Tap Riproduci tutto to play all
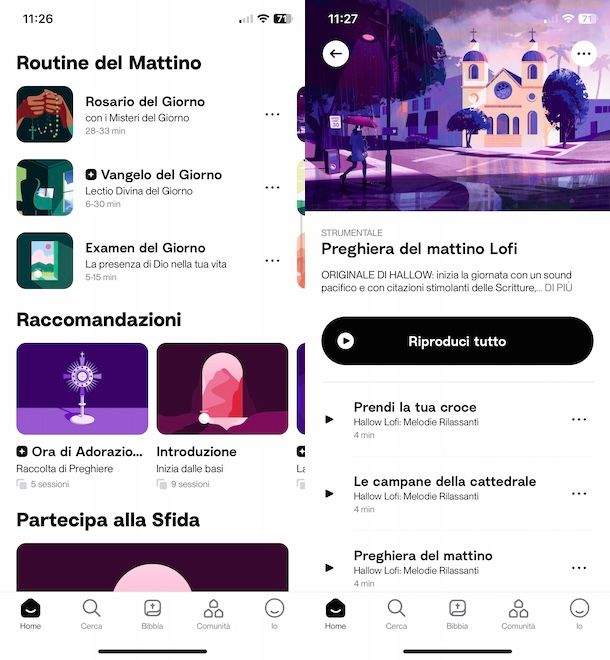The width and height of the screenshot is (610, 660). click(457, 341)
